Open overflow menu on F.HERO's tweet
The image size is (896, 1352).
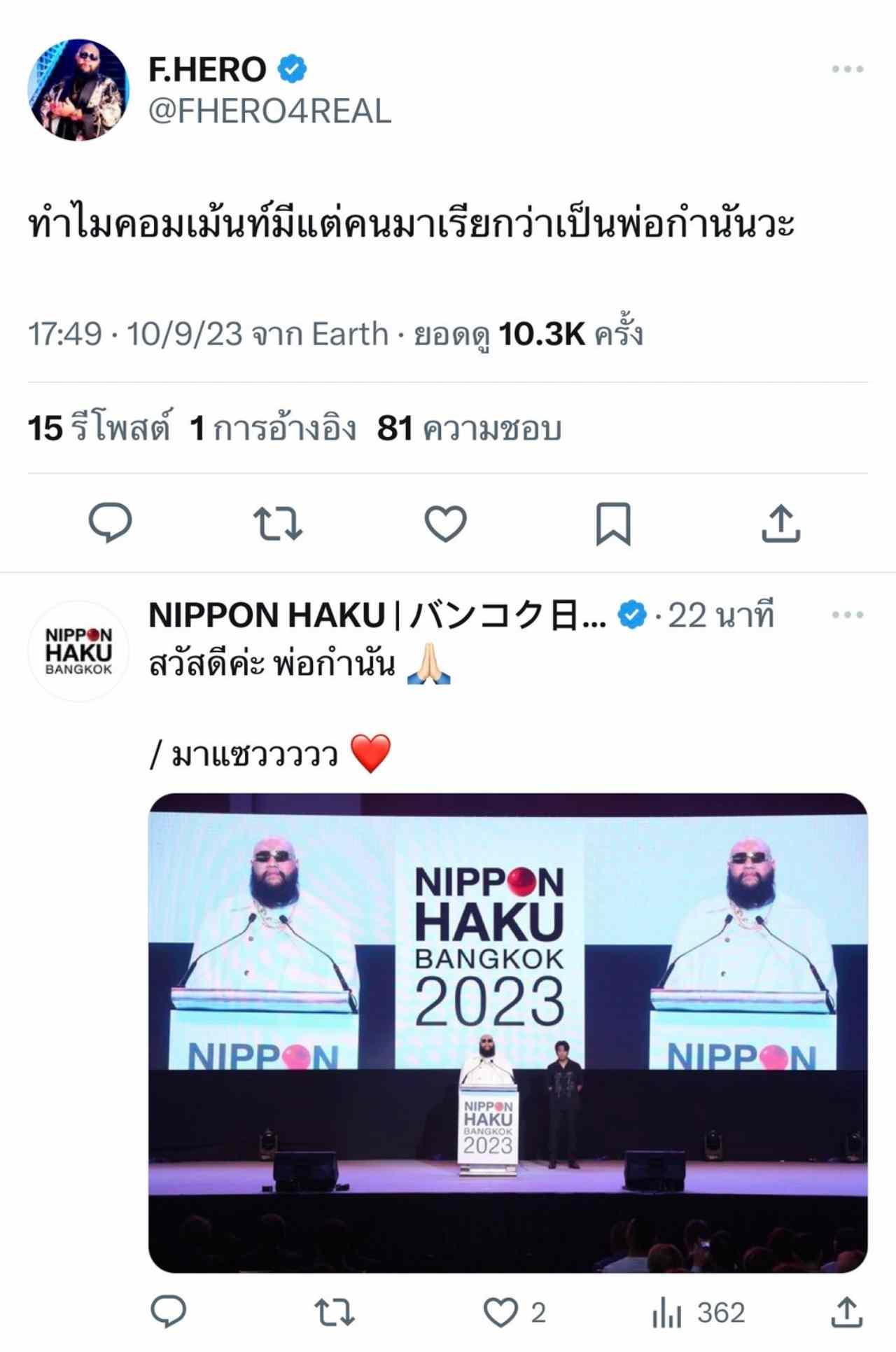tap(847, 69)
